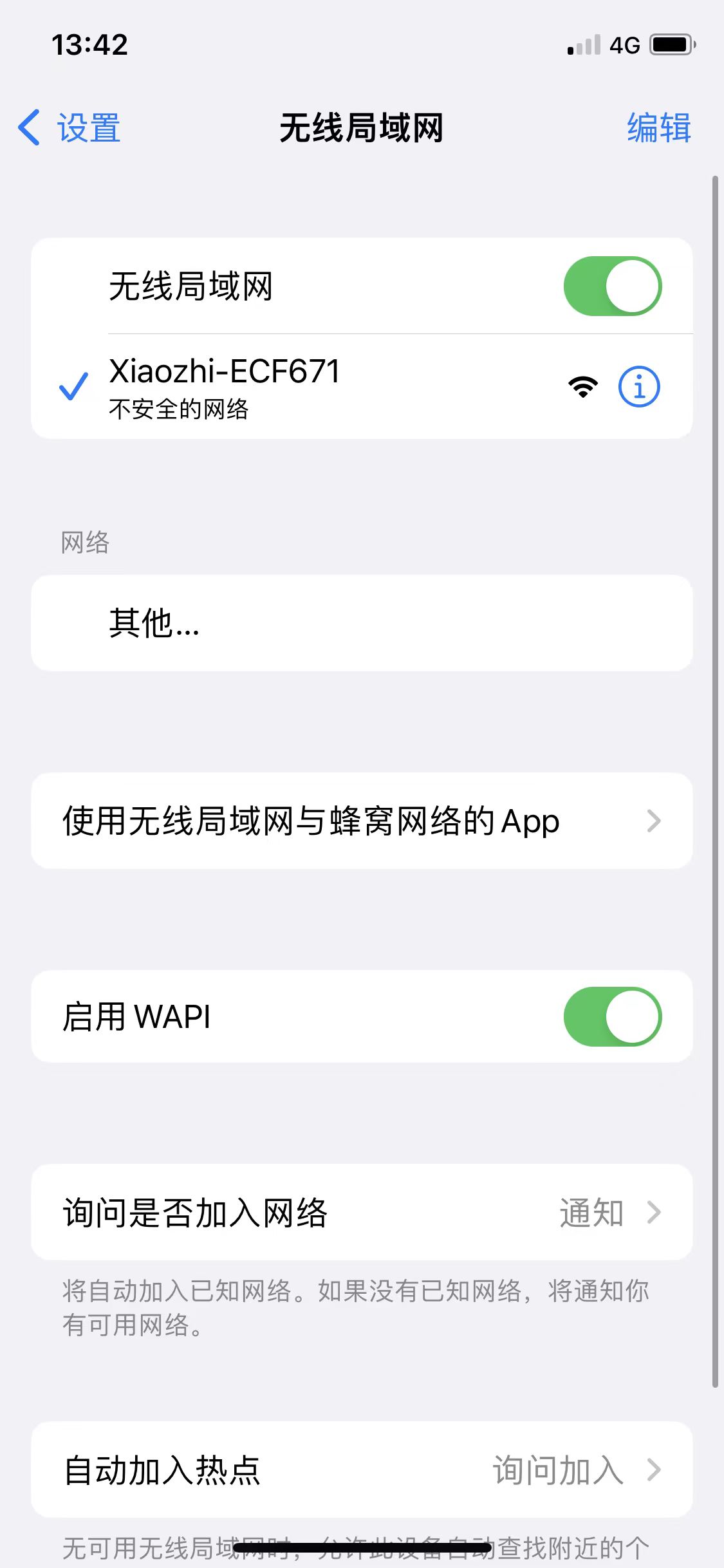The width and height of the screenshot is (724, 1568).
Task: Tap 通知 next to 询问是否加入网络
Action: coord(593,1213)
